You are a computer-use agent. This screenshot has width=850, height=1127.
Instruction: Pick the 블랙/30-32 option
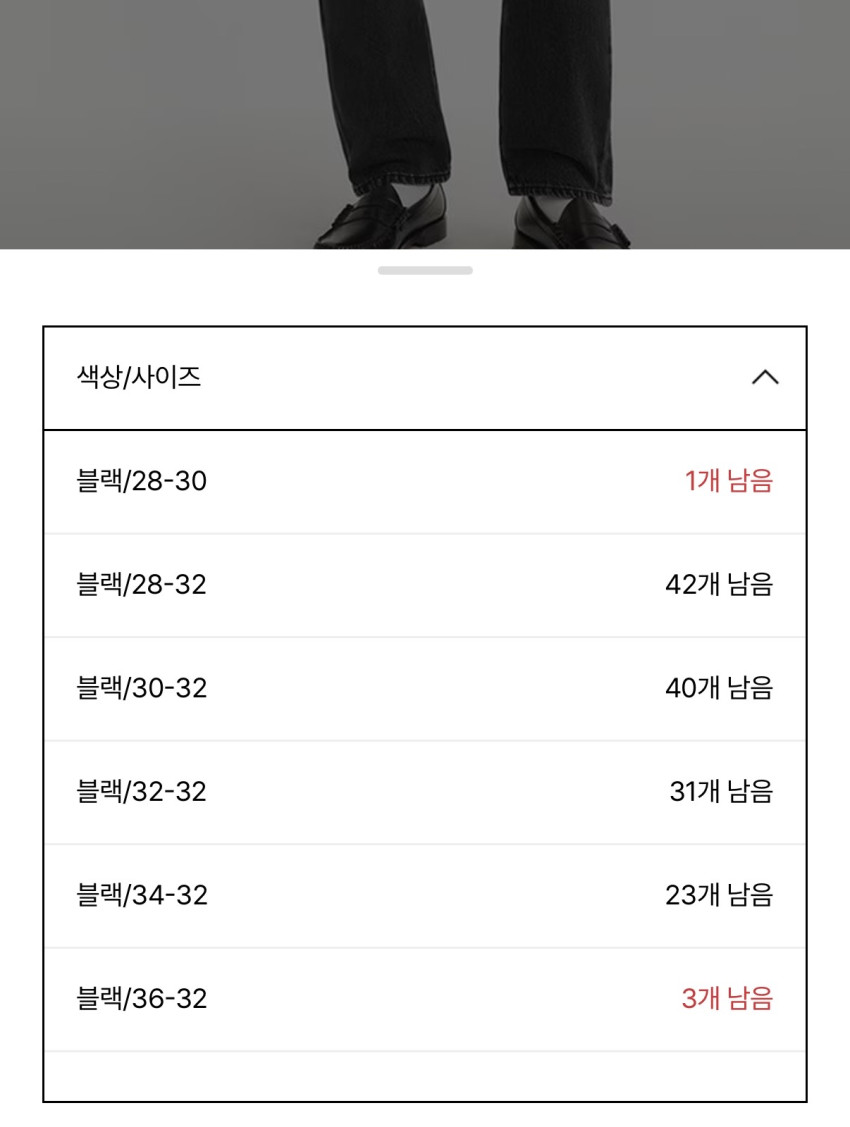click(424, 689)
